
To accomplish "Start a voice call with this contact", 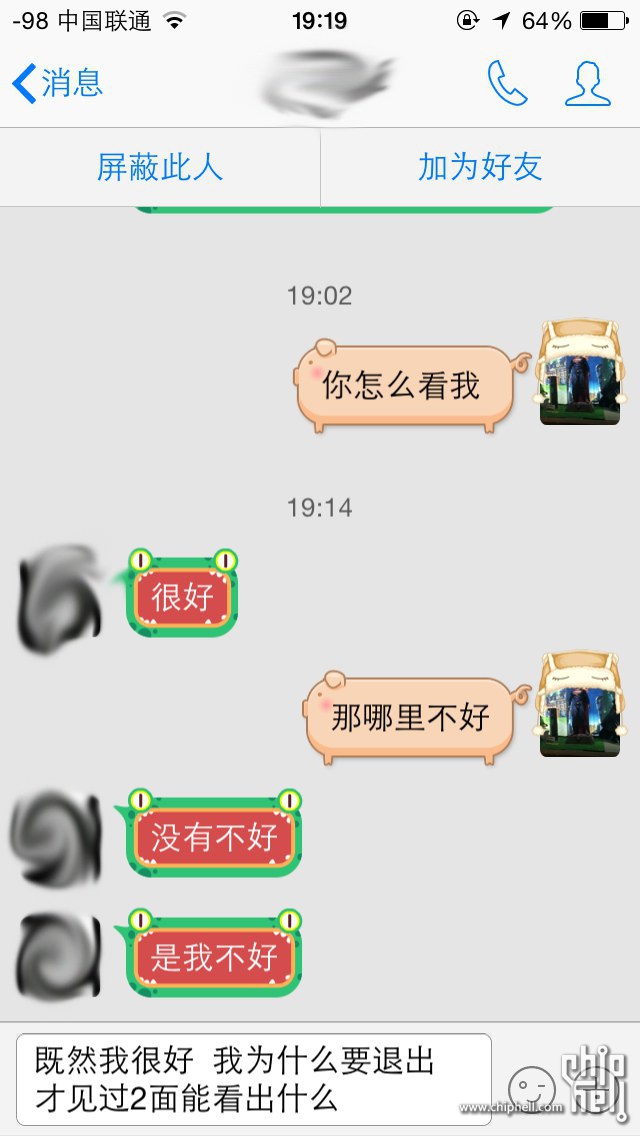I will pyautogui.click(x=507, y=83).
